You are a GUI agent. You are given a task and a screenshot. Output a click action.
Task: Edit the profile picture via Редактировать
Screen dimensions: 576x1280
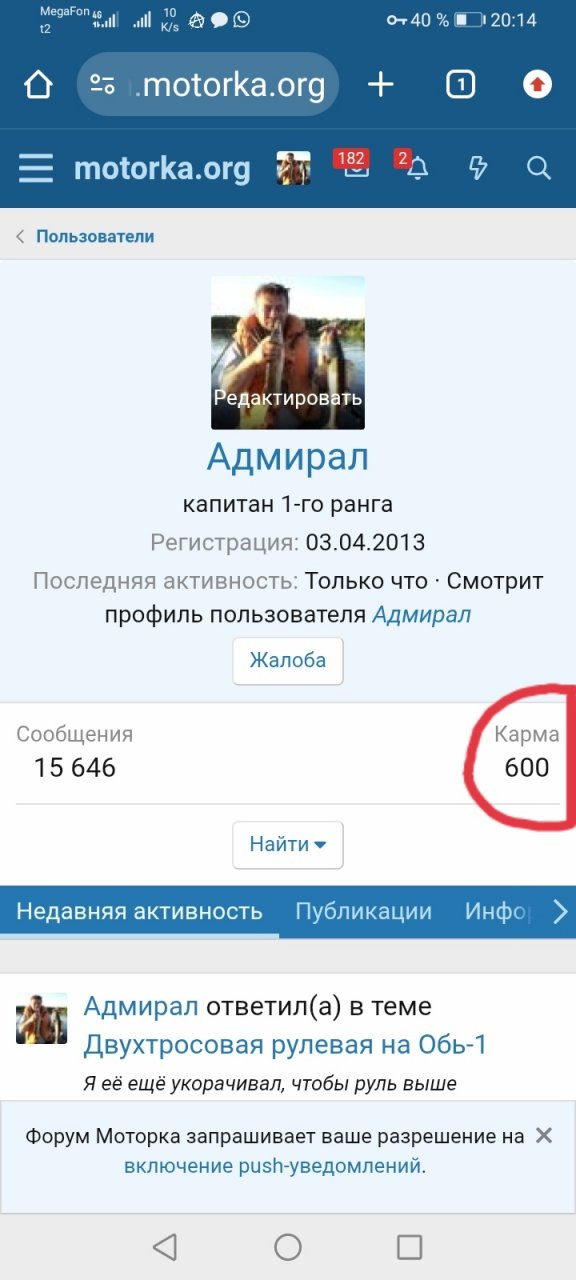(x=288, y=397)
